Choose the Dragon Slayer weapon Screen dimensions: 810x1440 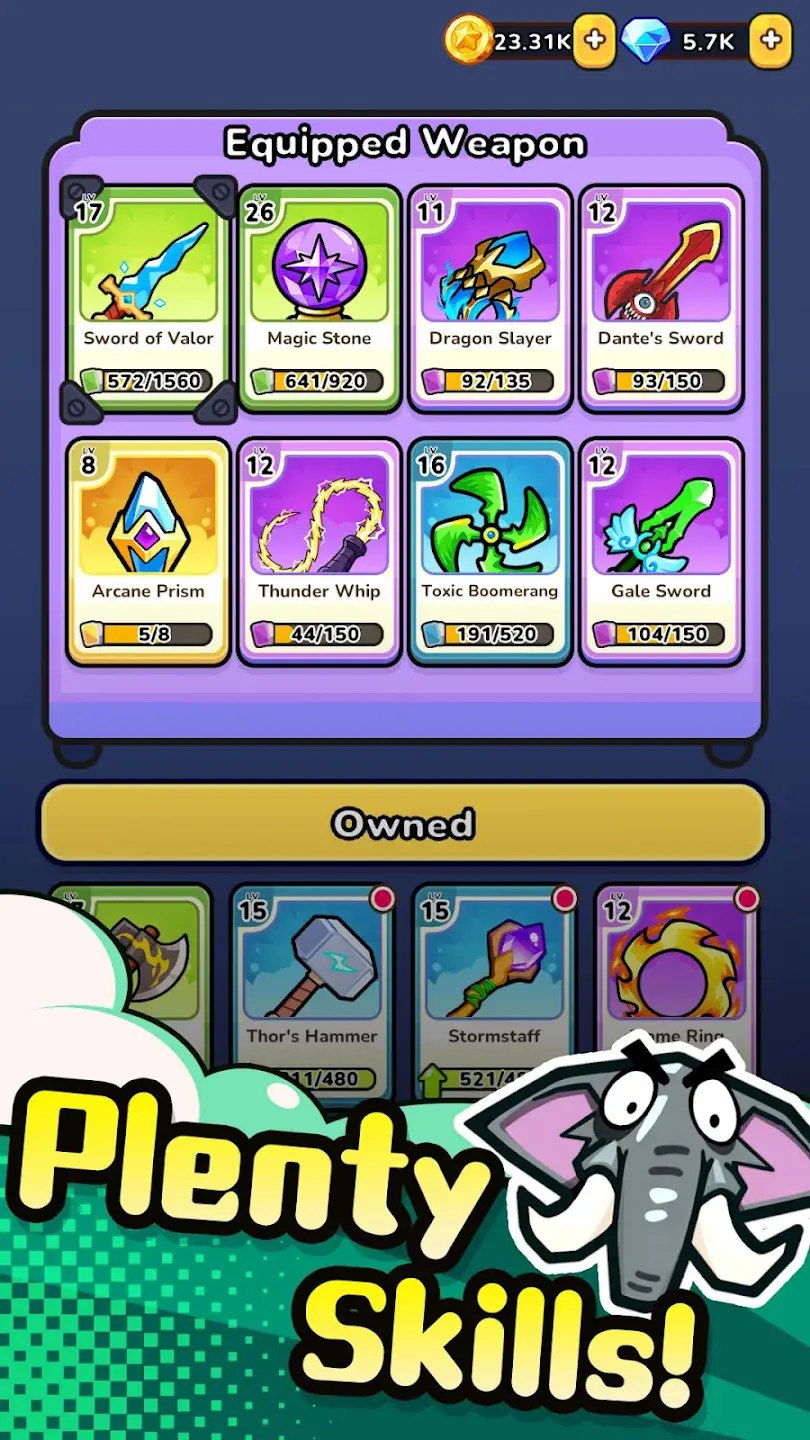(x=490, y=299)
